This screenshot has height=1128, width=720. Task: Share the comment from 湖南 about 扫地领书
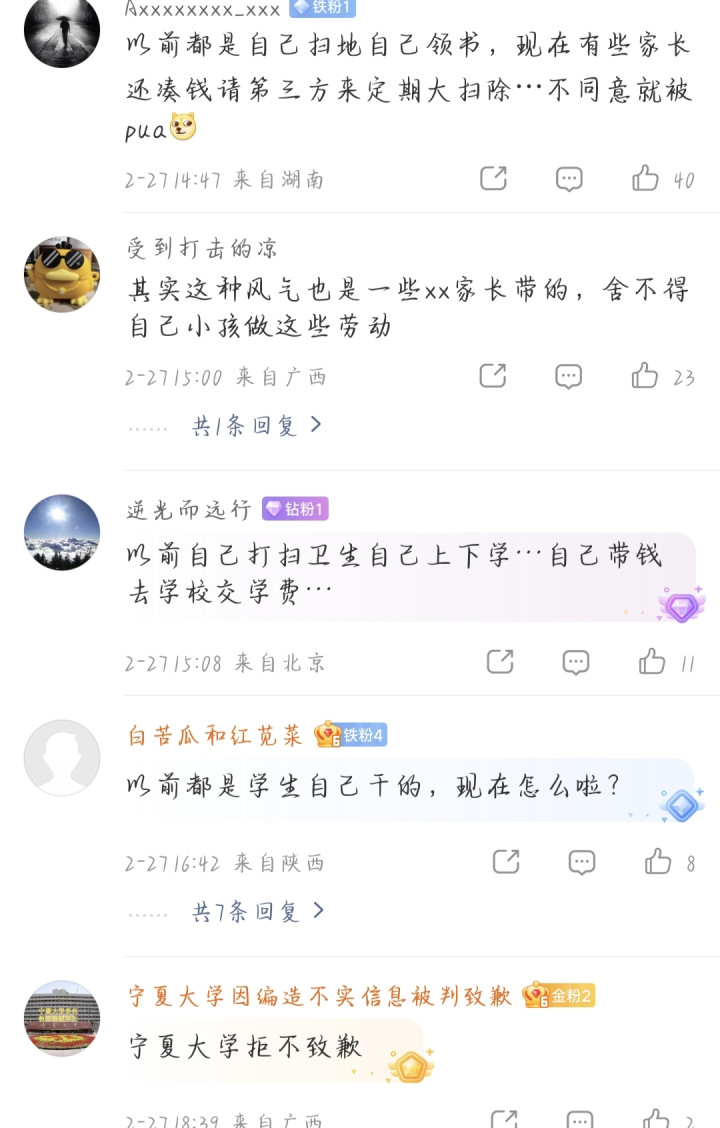493,179
